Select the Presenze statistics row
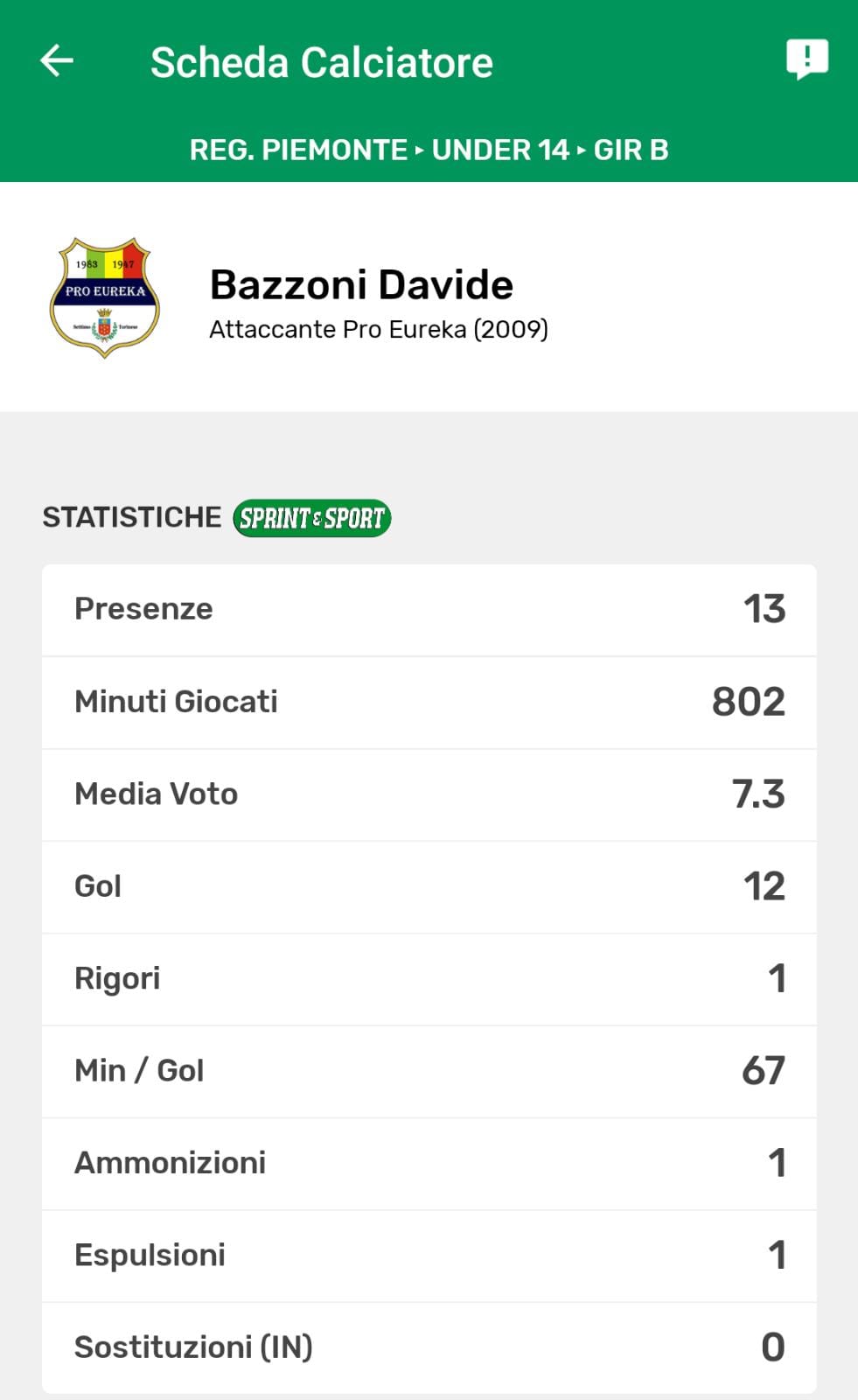The height and width of the screenshot is (1400, 858). pos(429,609)
